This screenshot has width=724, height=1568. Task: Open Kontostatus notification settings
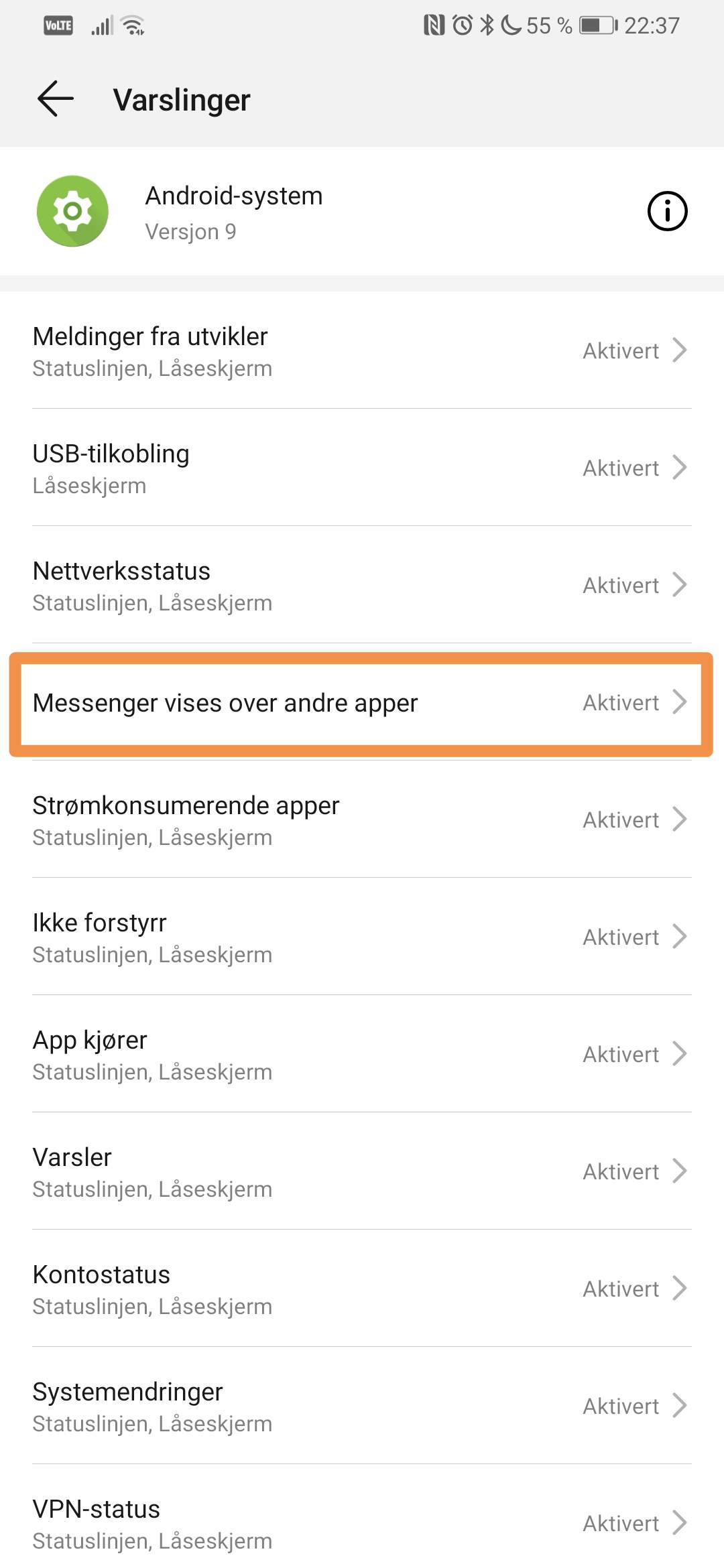362,1289
